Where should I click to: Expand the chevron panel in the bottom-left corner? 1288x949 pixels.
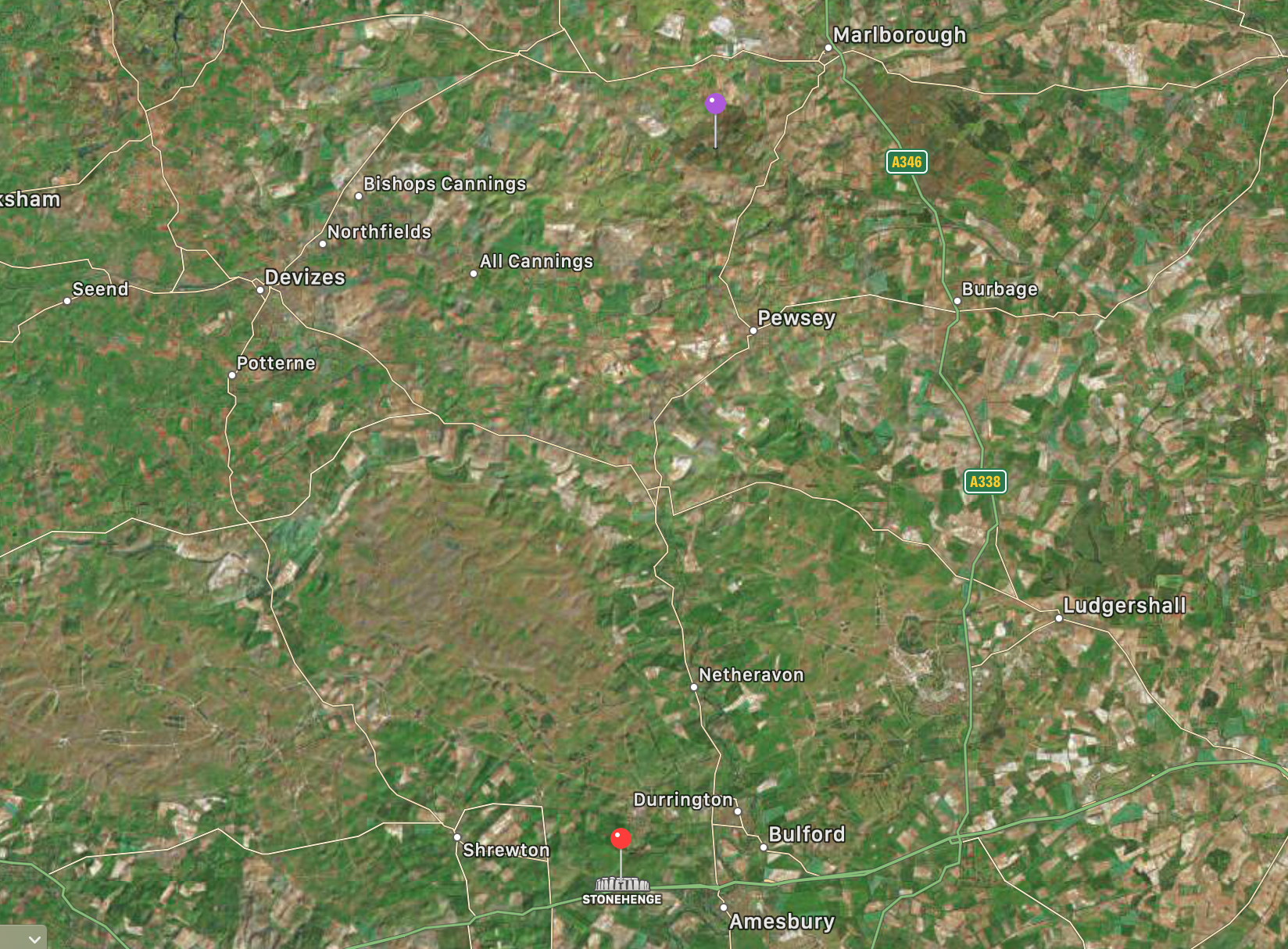(x=34, y=939)
